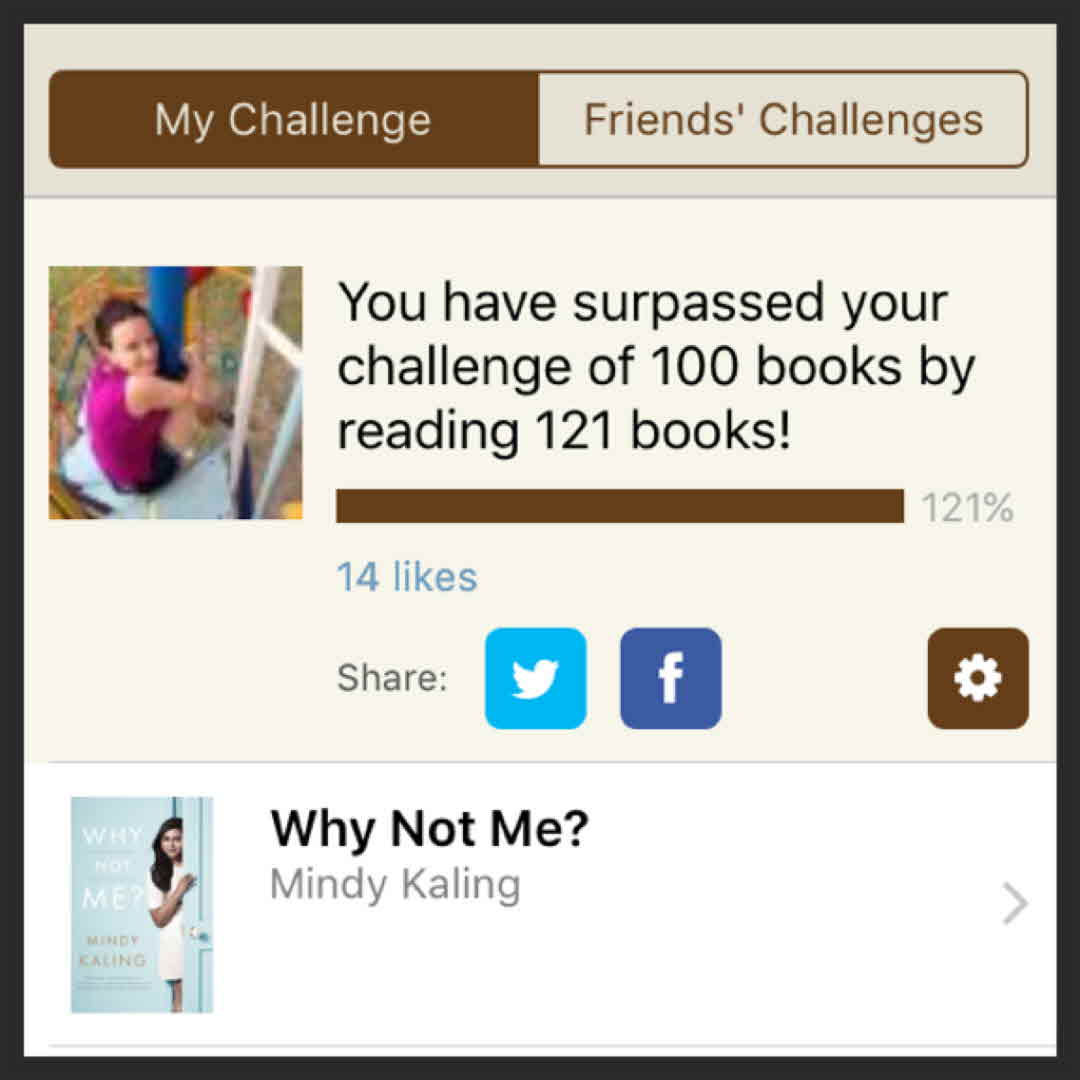Tap the profile photo beside the challenge
Viewport: 1080px width, 1080px height.
175,392
